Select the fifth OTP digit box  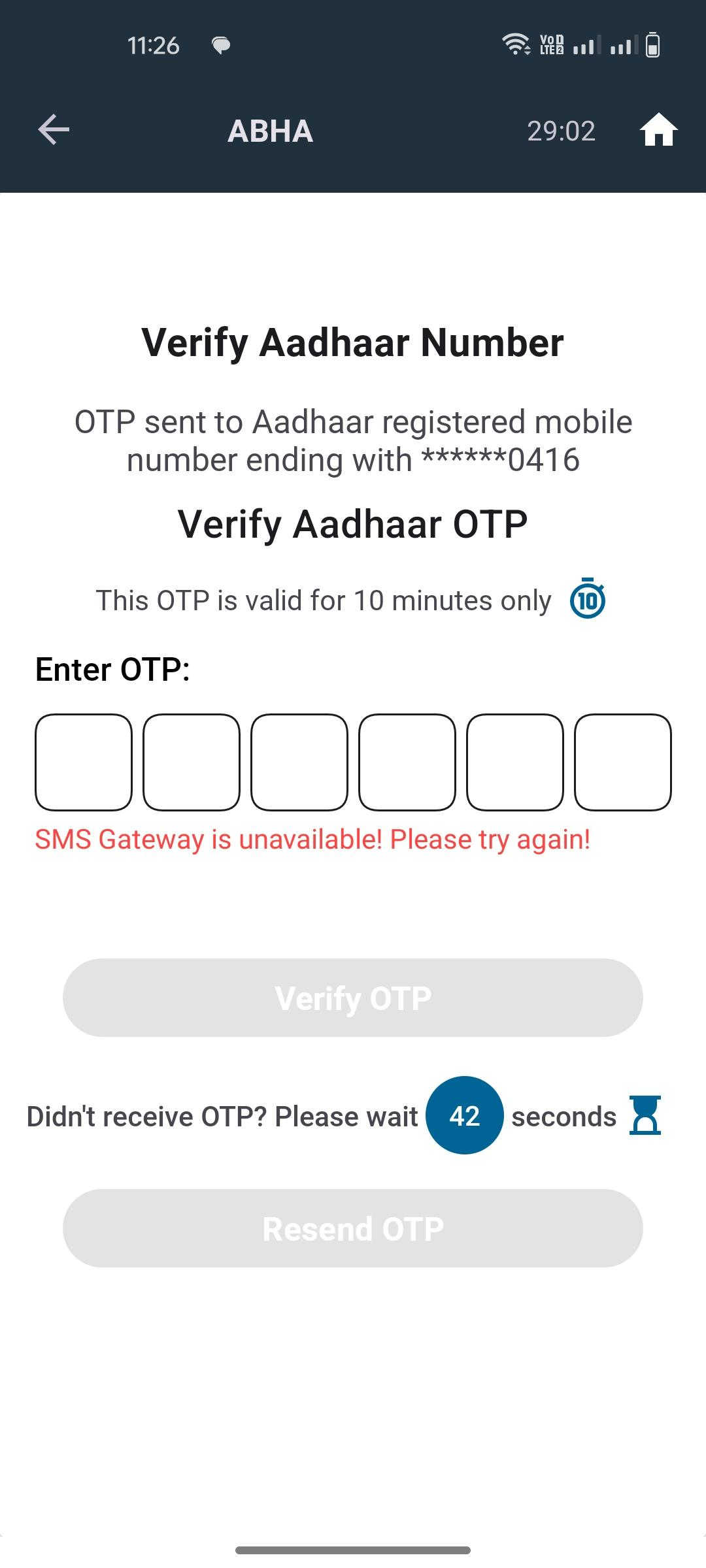click(515, 762)
